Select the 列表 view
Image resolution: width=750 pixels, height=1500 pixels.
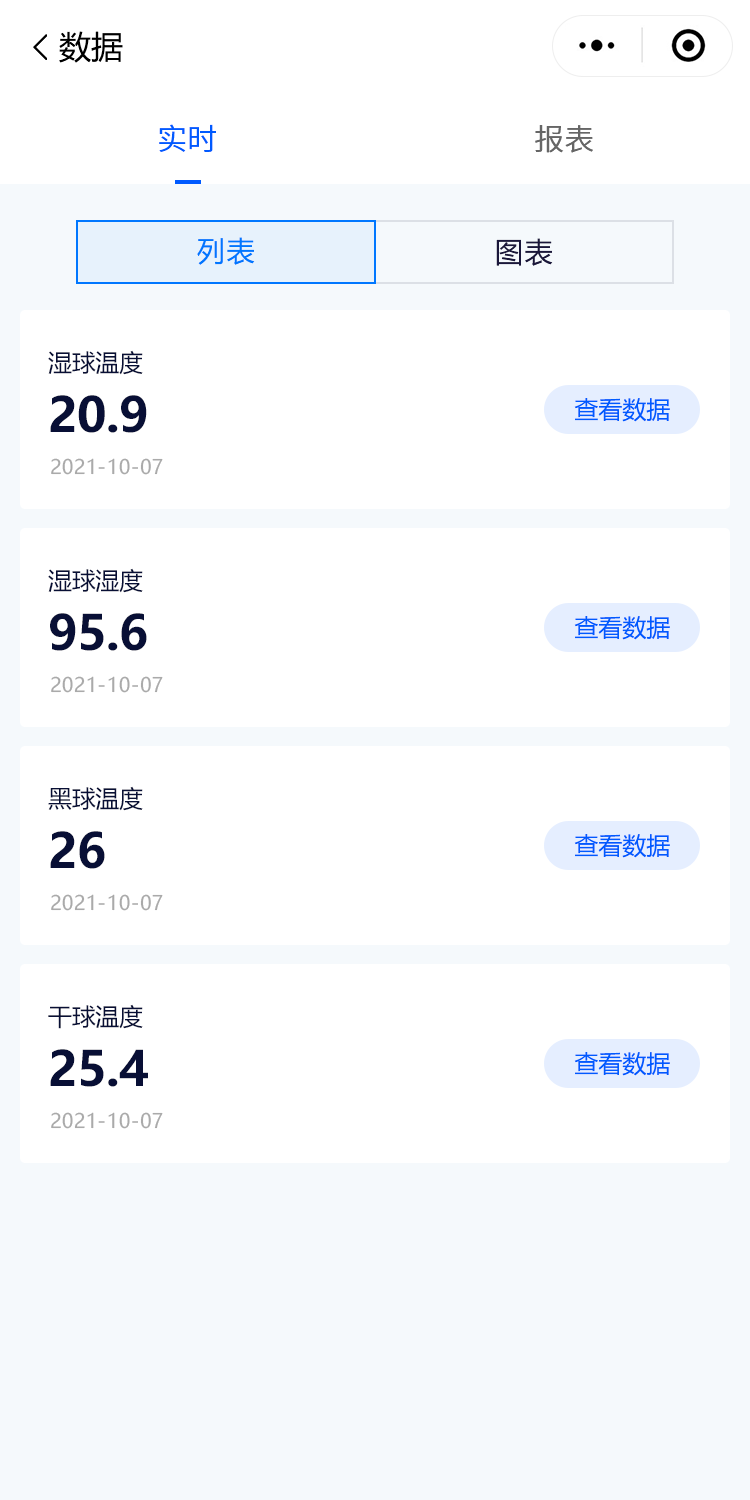(226, 252)
